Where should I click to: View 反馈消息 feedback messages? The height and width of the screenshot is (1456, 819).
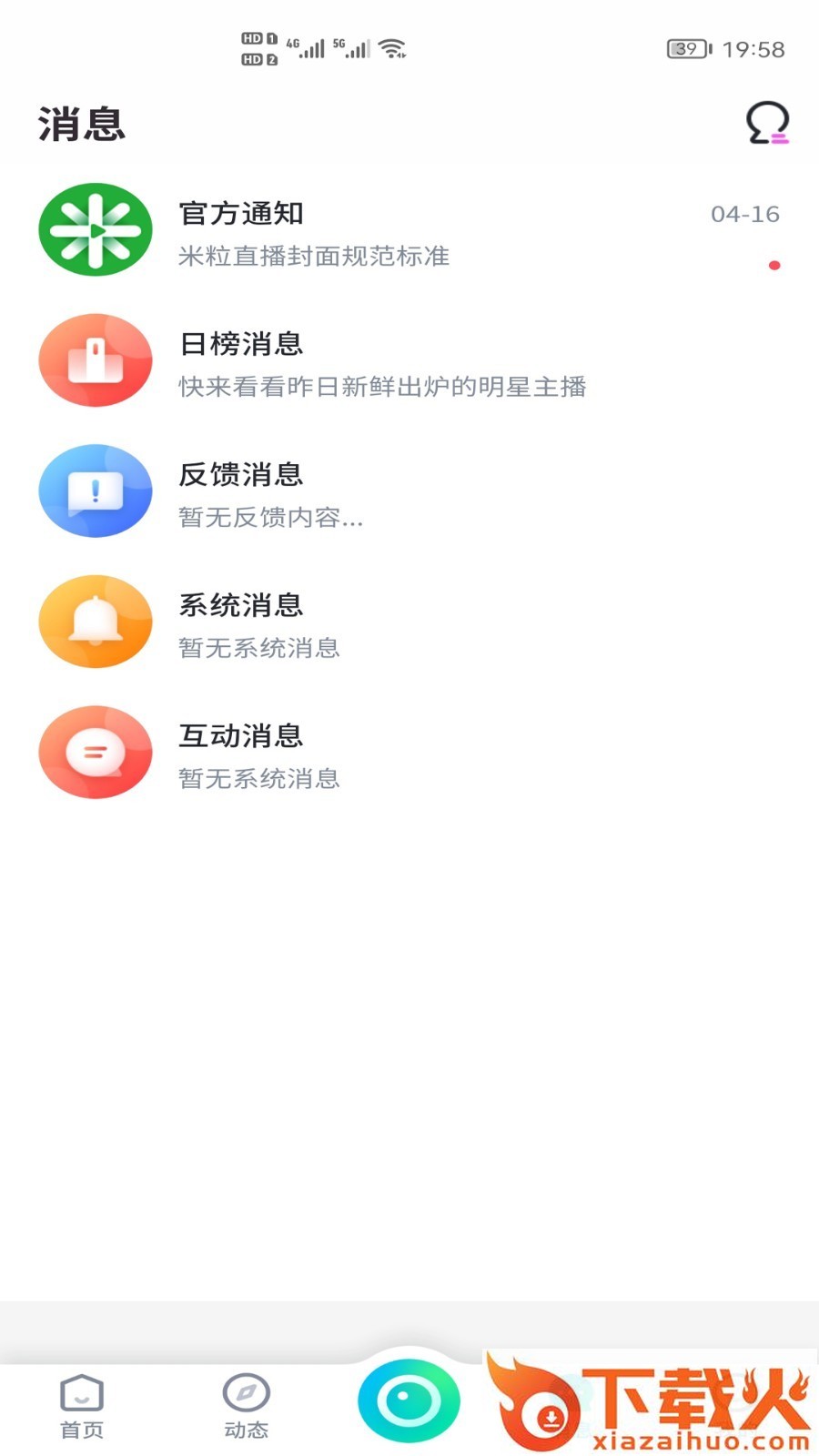[409, 492]
